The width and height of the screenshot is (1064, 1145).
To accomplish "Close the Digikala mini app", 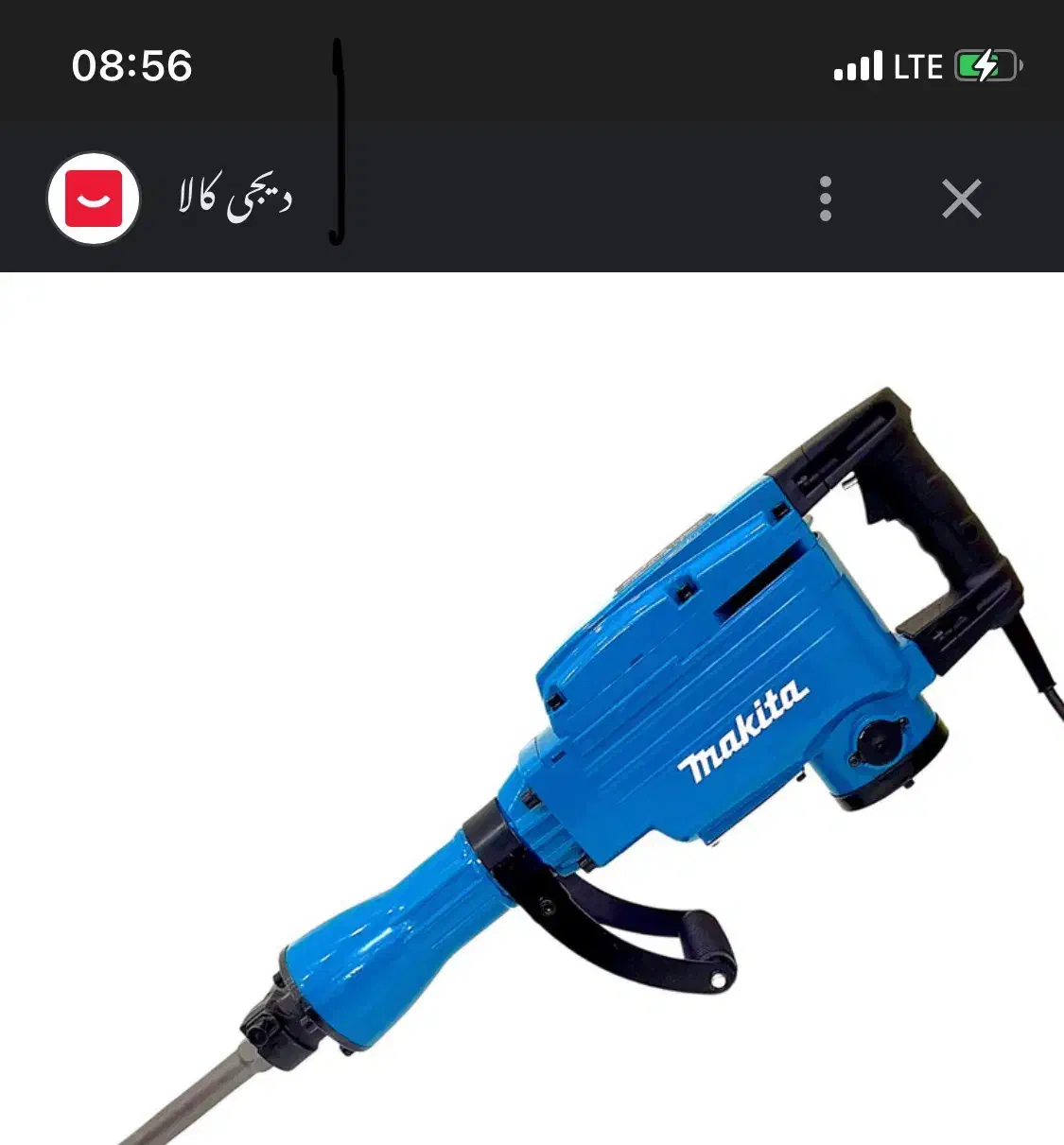I will tap(962, 199).
